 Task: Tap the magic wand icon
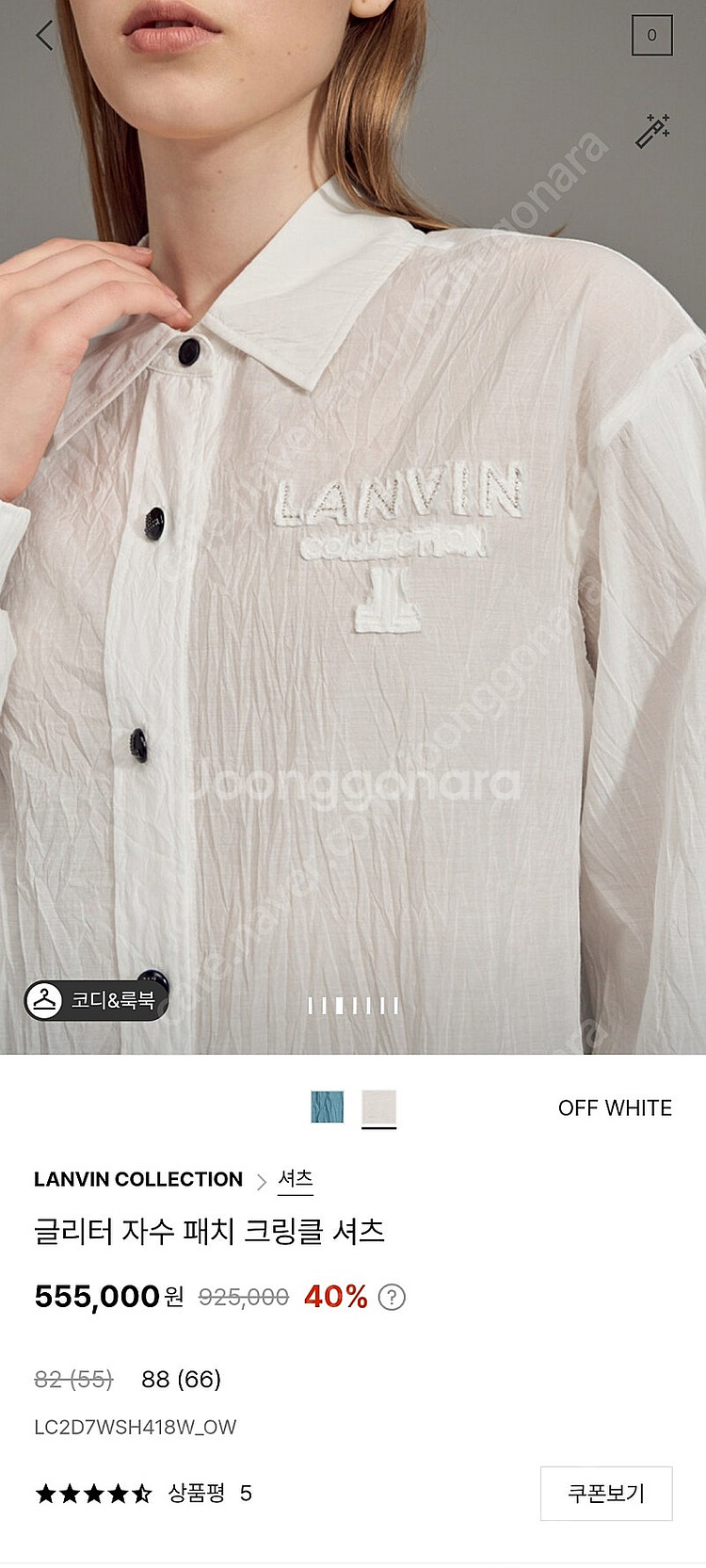coord(652,131)
